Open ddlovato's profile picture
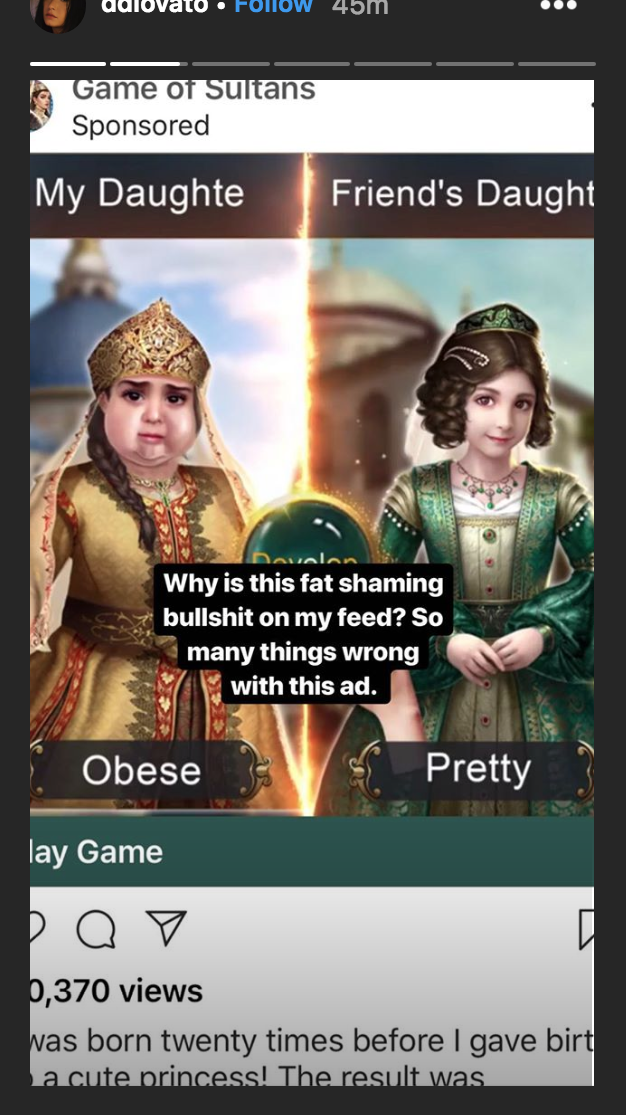Viewport: 626px width, 1115px height. click(x=57, y=10)
